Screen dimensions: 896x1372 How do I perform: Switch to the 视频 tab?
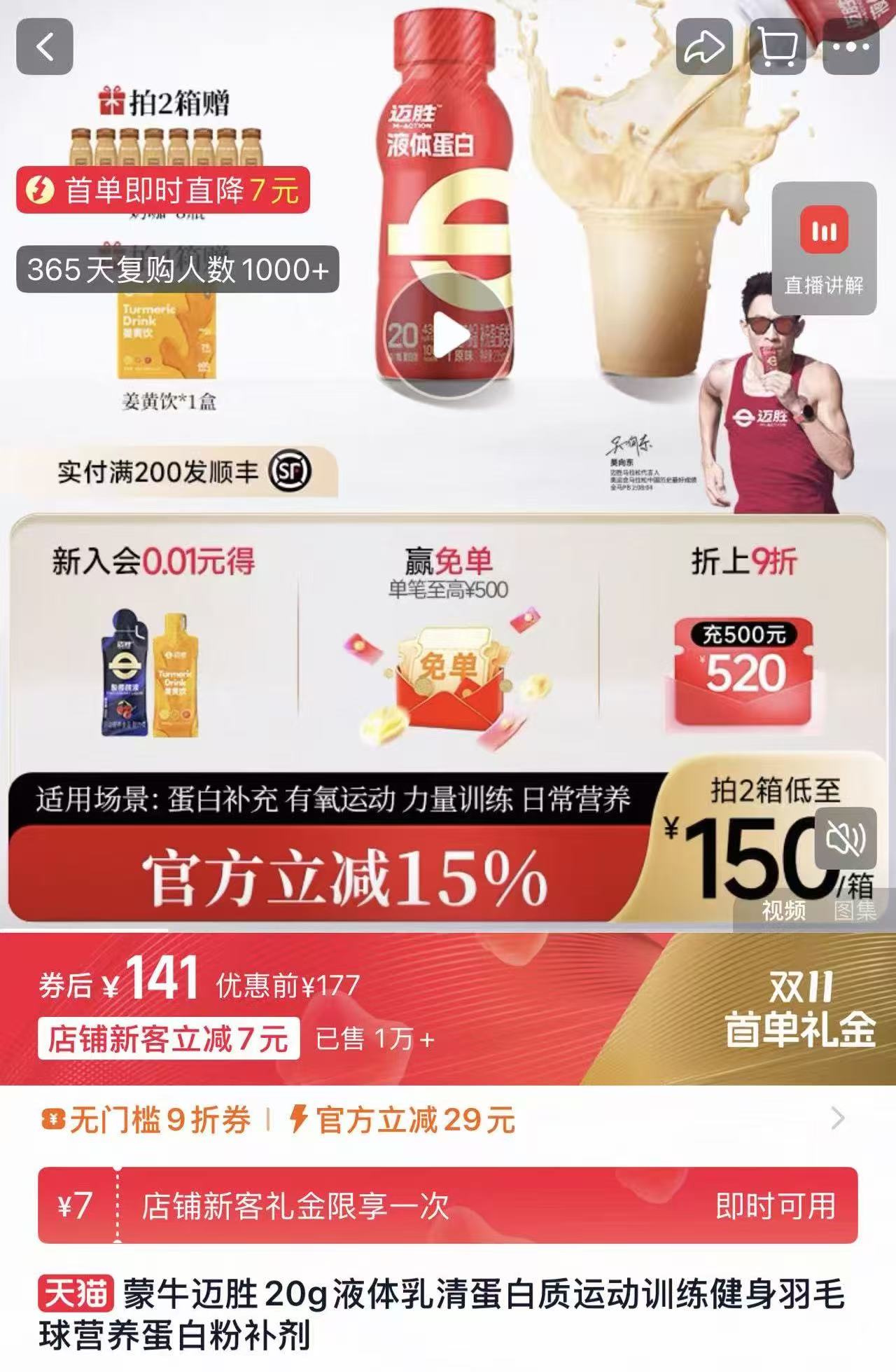point(783,911)
